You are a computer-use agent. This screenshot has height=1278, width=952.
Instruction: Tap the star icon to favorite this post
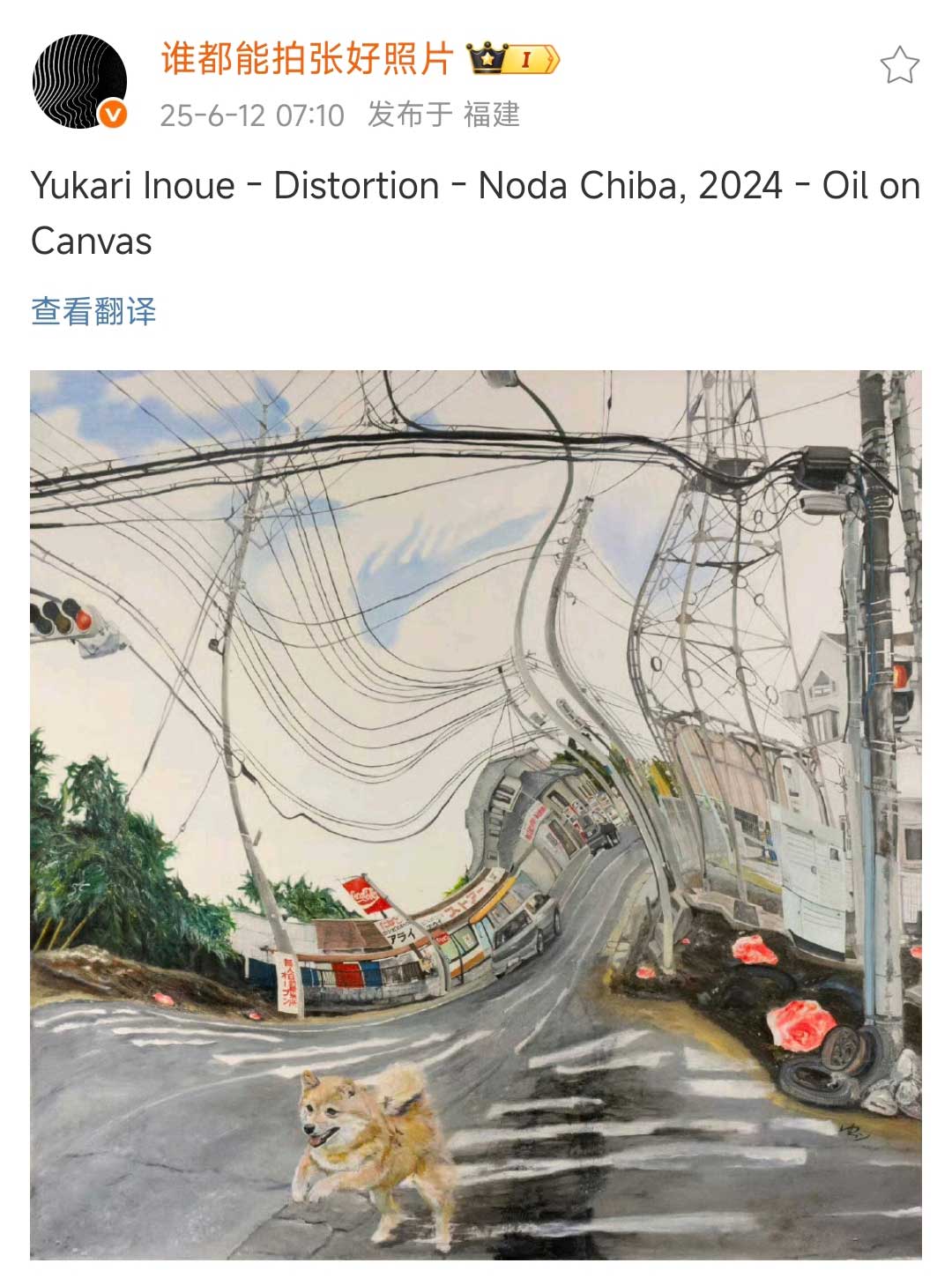tap(899, 66)
